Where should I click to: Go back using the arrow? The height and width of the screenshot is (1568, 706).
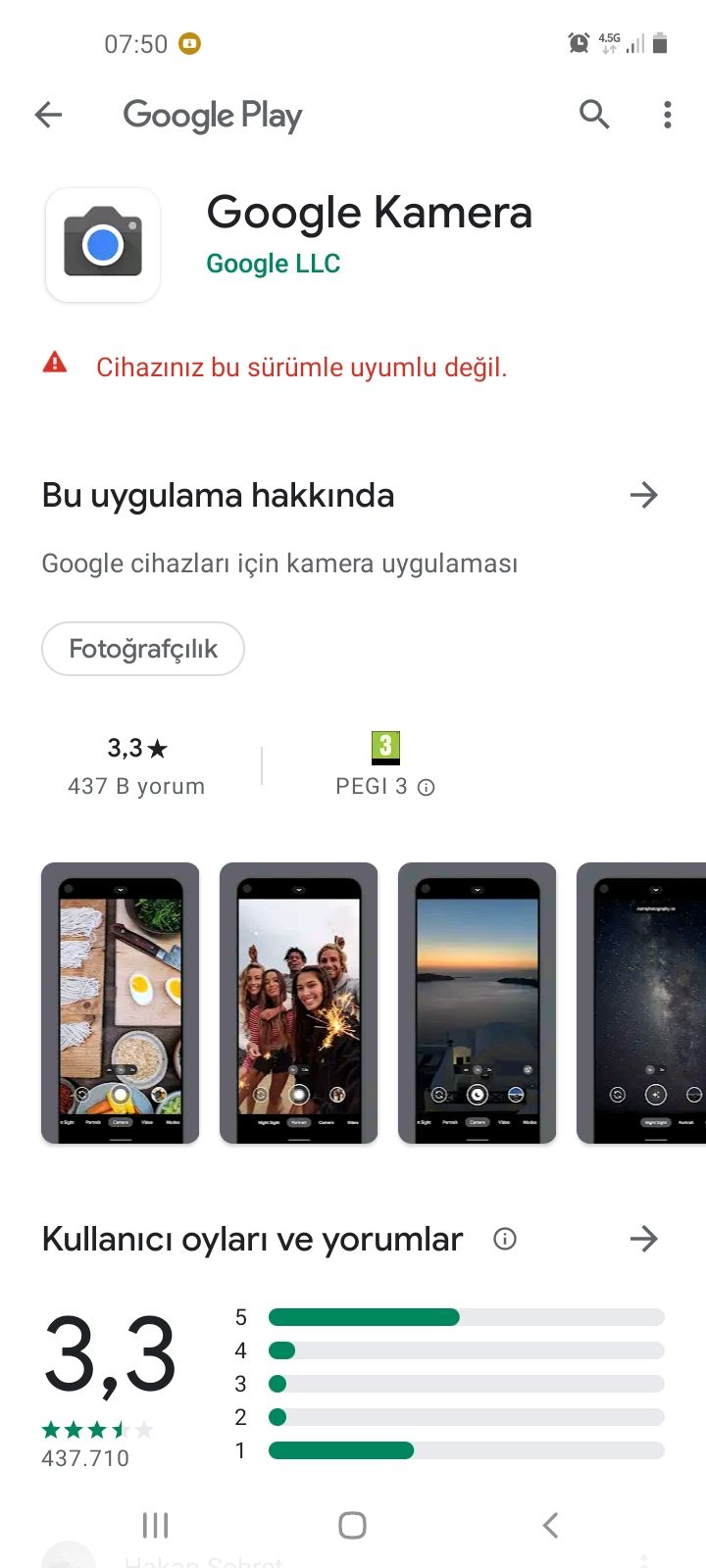[x=48, y=115]
